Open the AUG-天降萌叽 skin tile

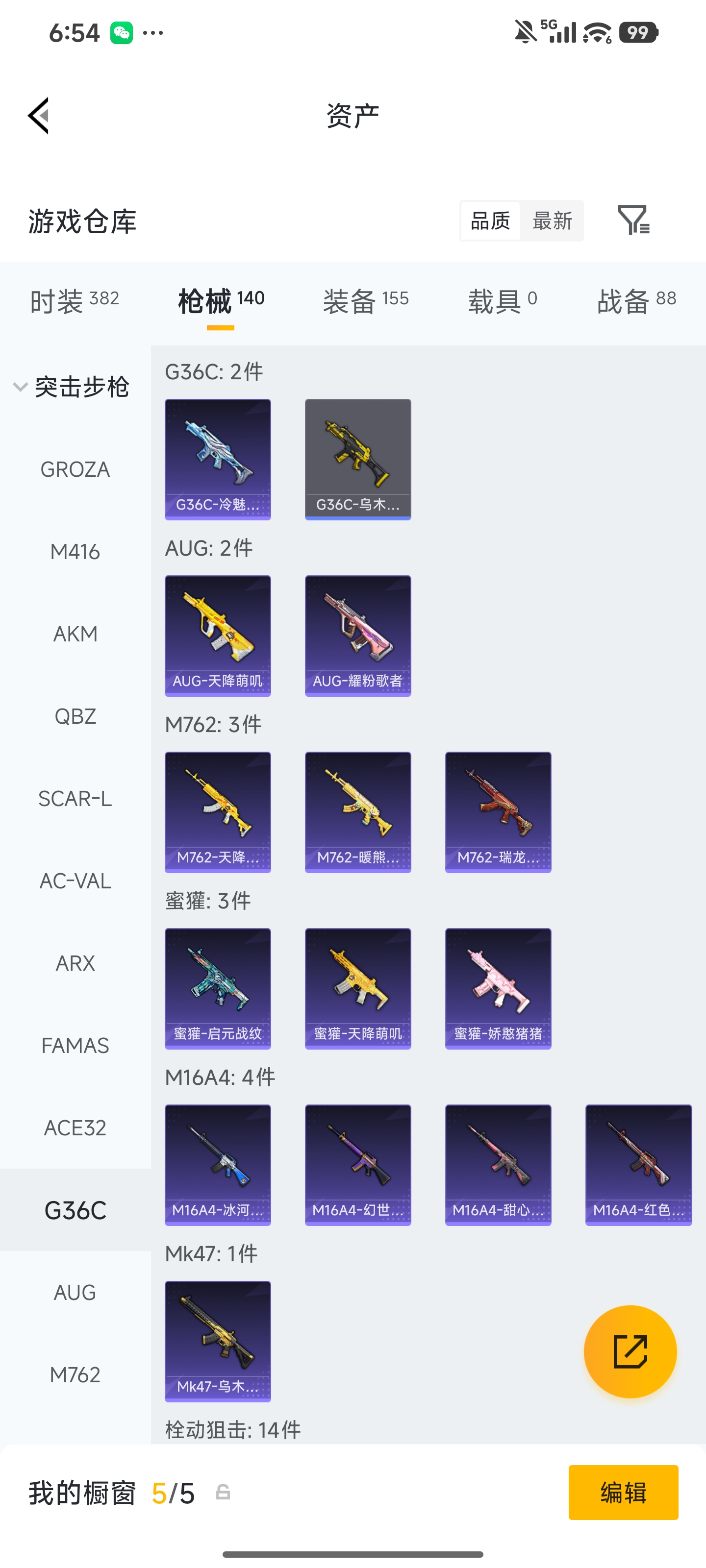[x=218, y=636]
